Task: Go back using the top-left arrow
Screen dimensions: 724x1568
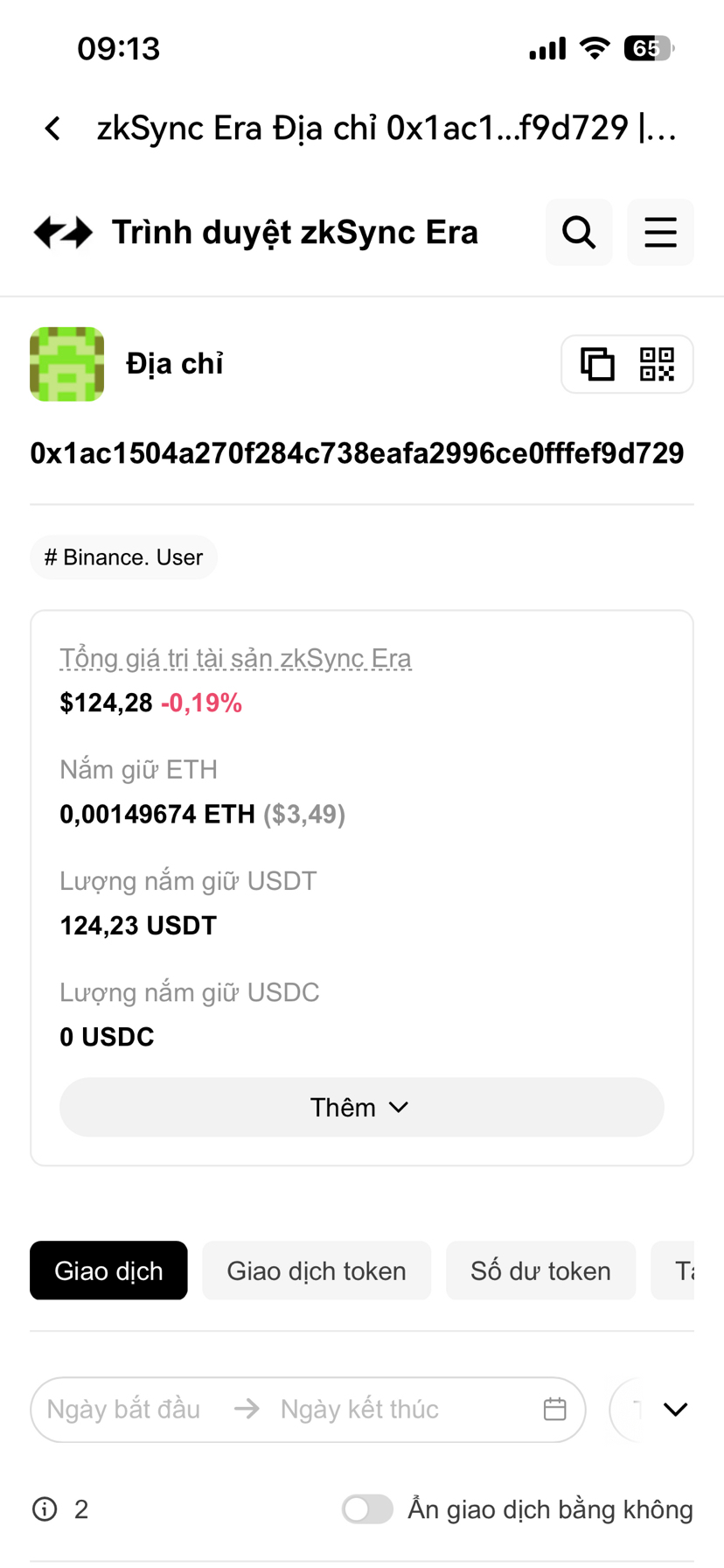Action: point(53,129)
